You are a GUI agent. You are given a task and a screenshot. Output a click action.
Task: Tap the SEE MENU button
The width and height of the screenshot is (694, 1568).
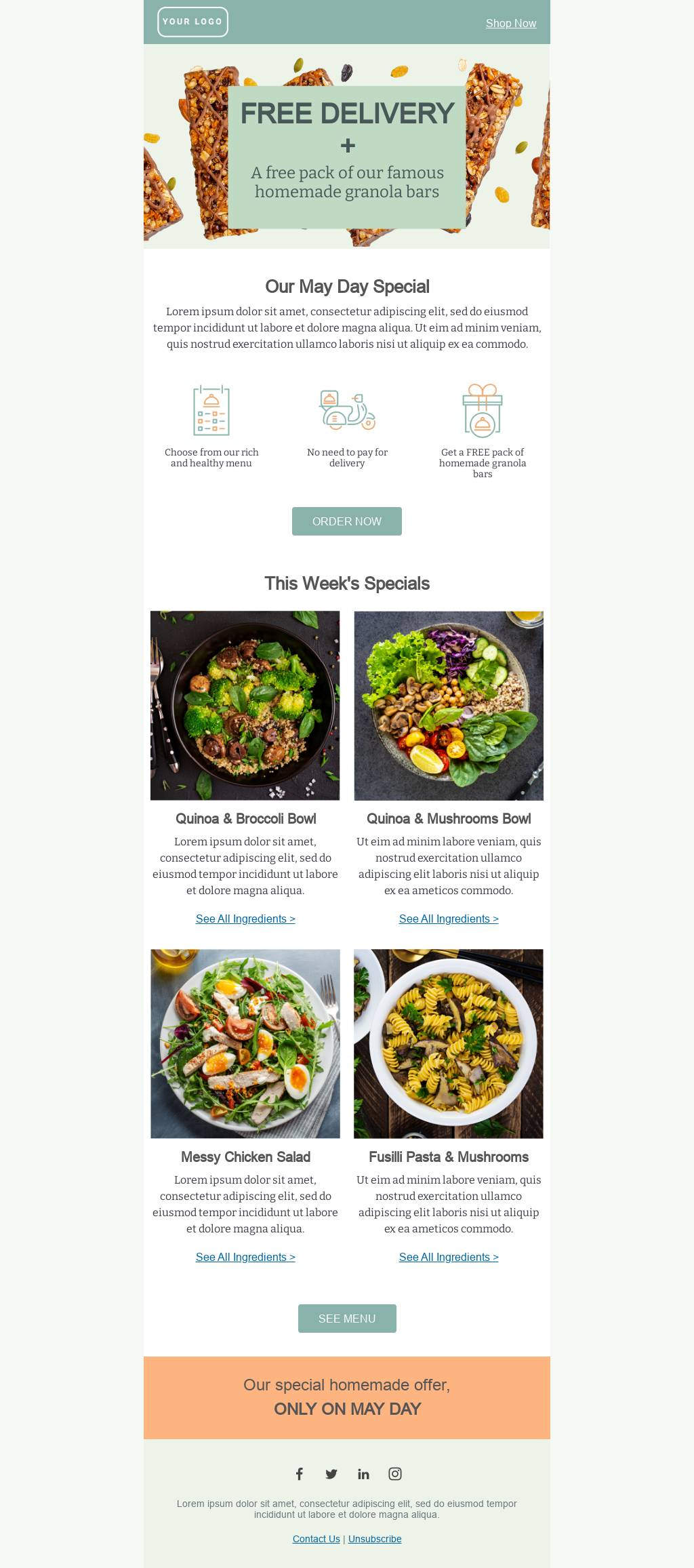[346, 1319]
